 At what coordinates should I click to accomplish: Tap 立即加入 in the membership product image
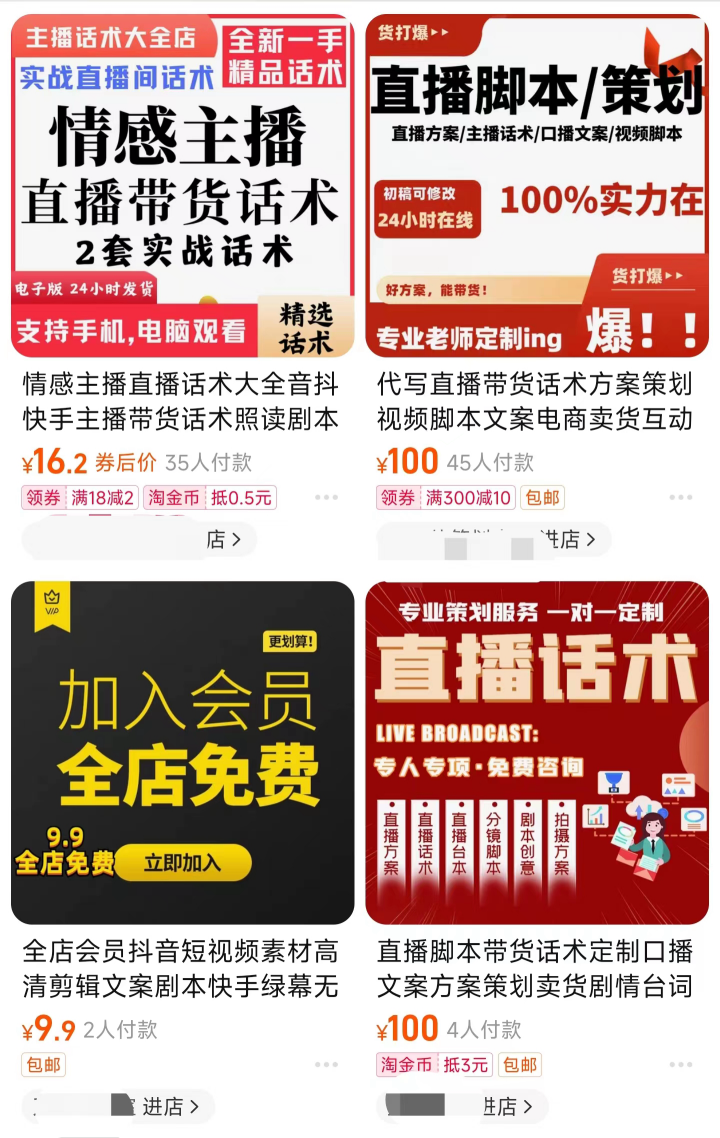click(183, 864)
